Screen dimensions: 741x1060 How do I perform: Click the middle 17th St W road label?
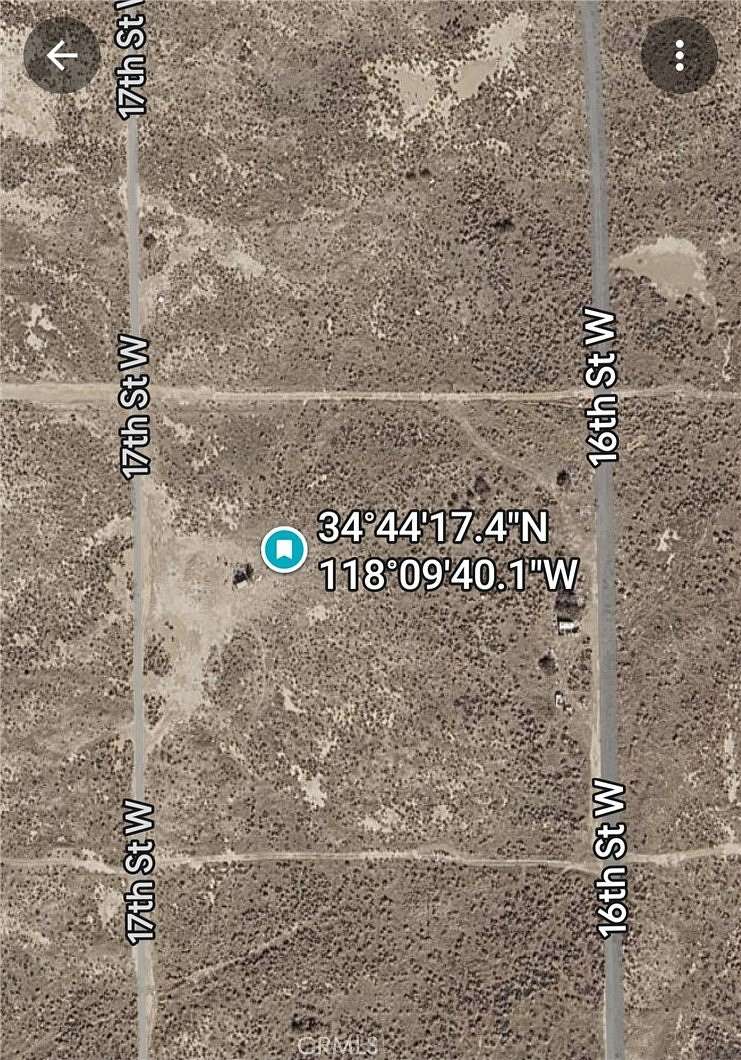pos(135,400)
